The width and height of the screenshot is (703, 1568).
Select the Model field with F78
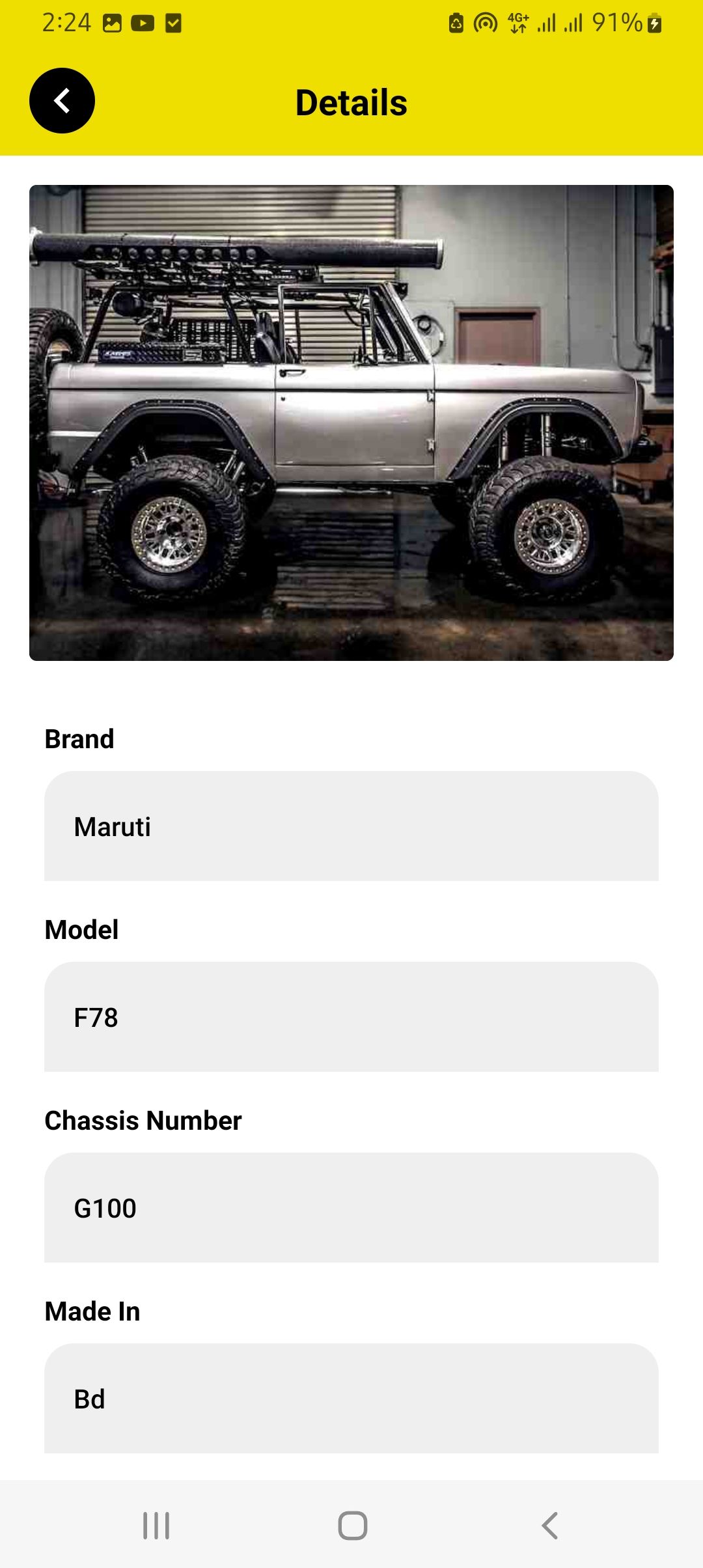point(351,1016)
